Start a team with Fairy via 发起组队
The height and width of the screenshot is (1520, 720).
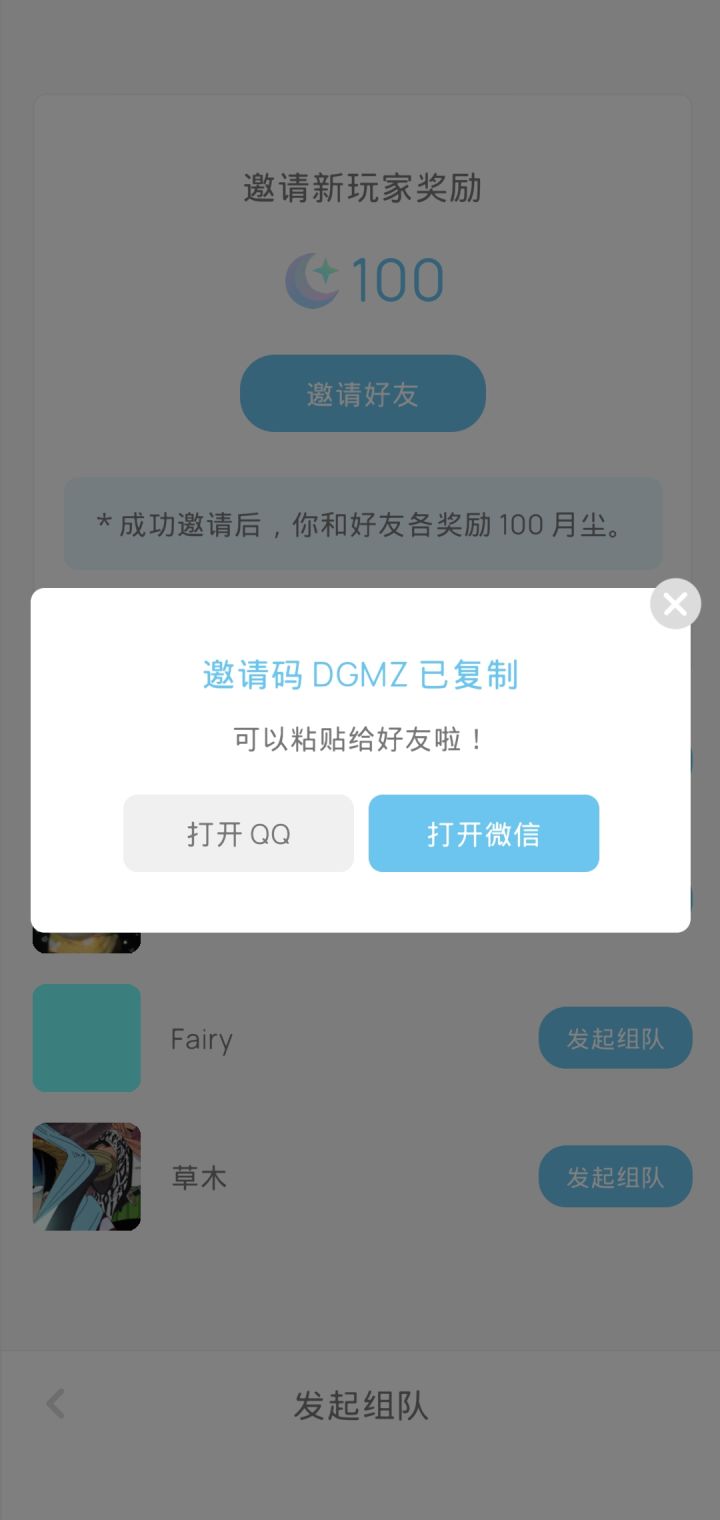tap(615, 1037)
